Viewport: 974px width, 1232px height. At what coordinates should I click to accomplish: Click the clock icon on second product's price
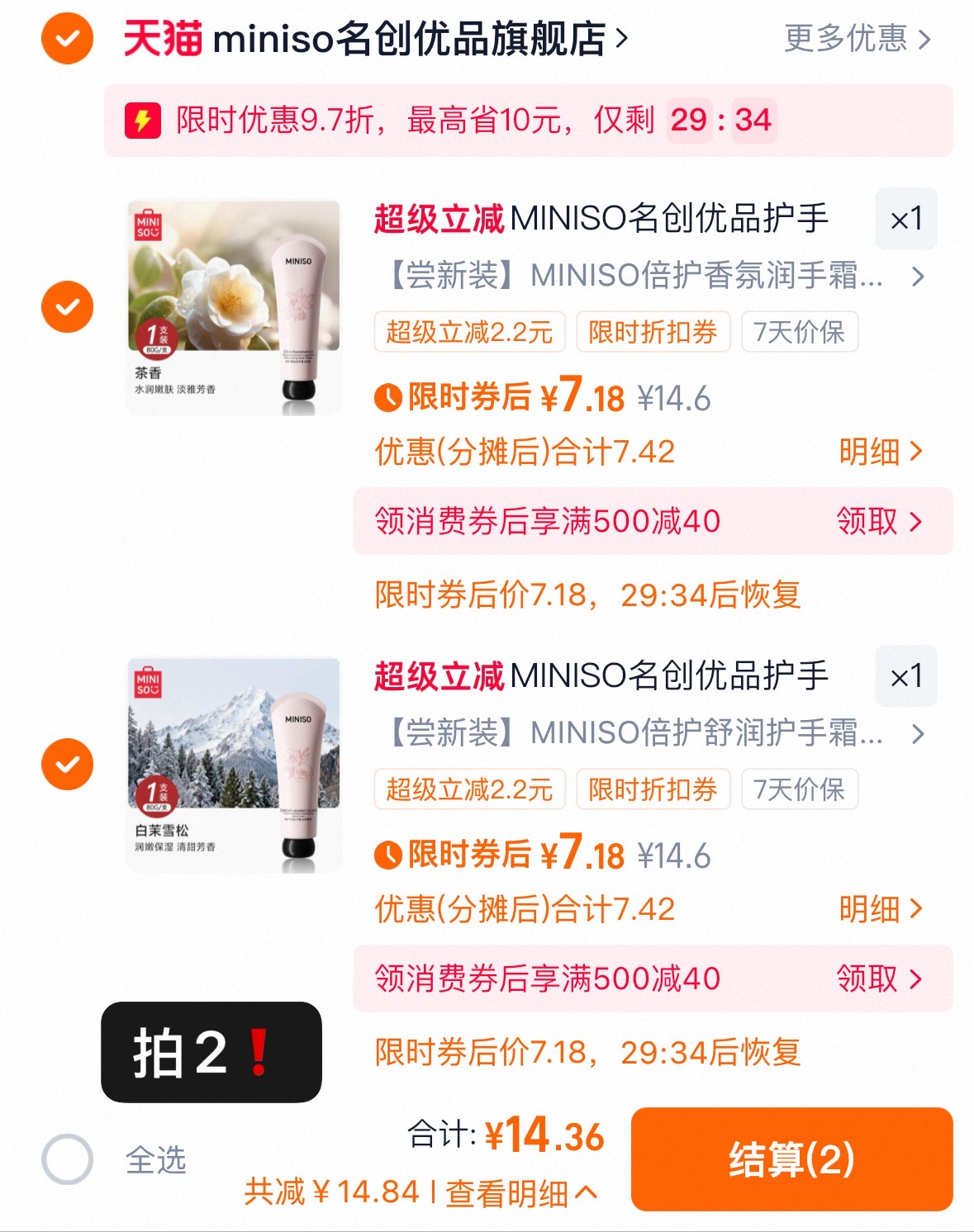pos(387,855)
